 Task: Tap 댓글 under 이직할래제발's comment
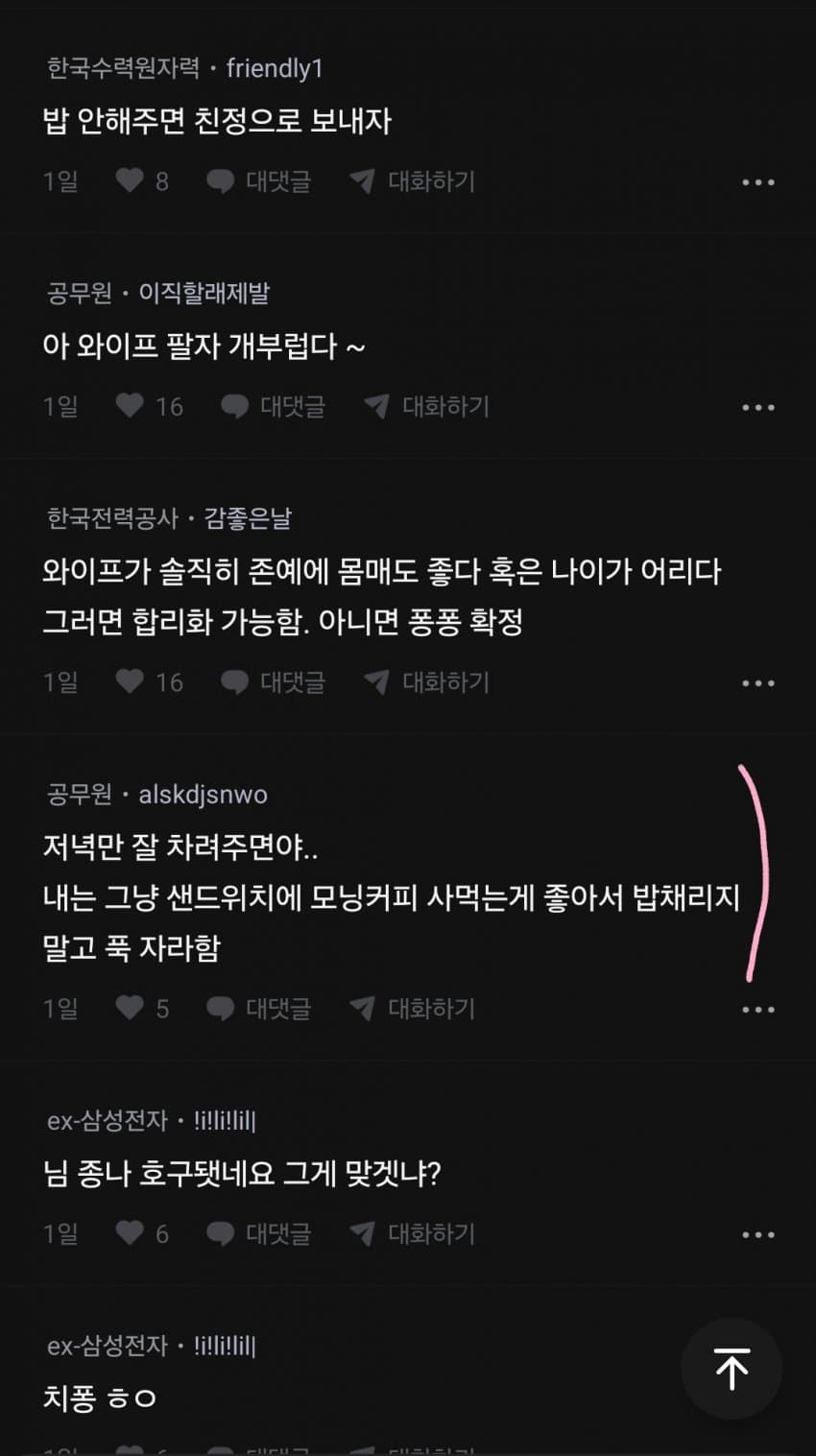tap(274, 406)
